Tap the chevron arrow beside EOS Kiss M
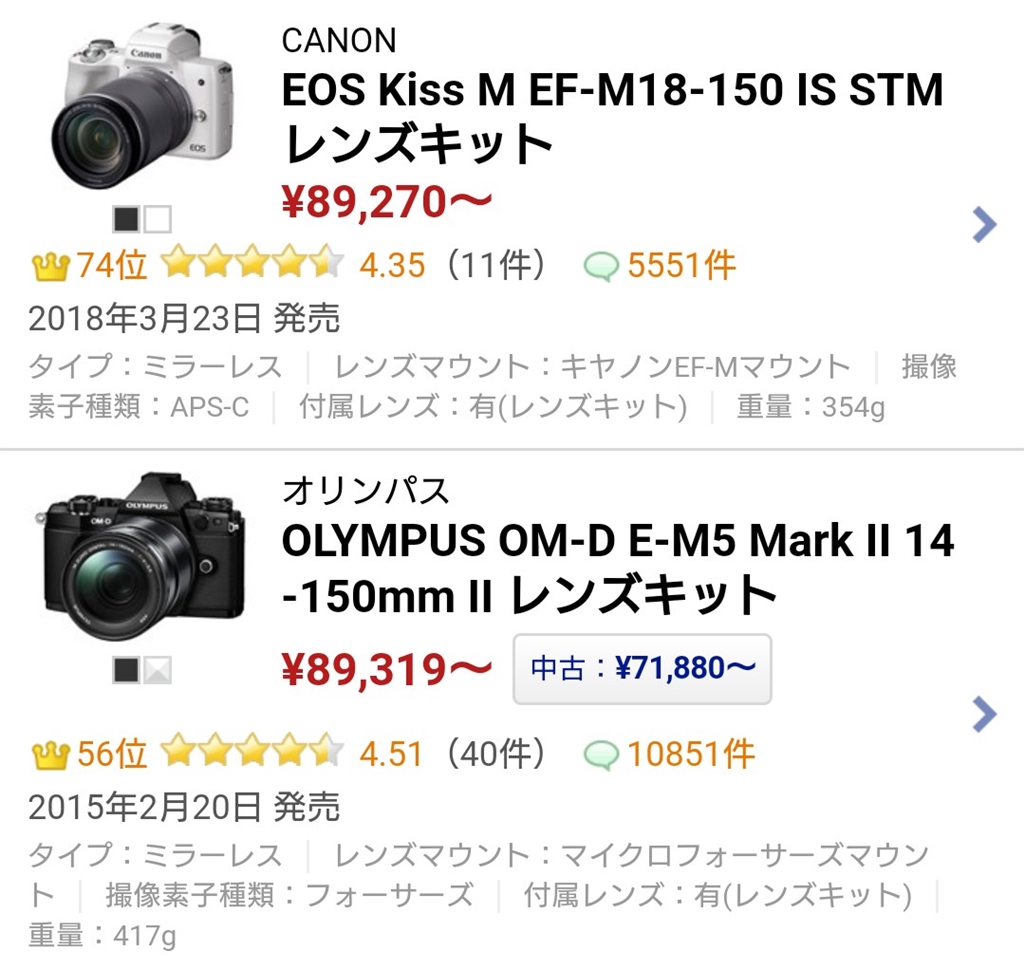Image resolution: width=1024 pixels, height=969 pixels. pos(984,225)
